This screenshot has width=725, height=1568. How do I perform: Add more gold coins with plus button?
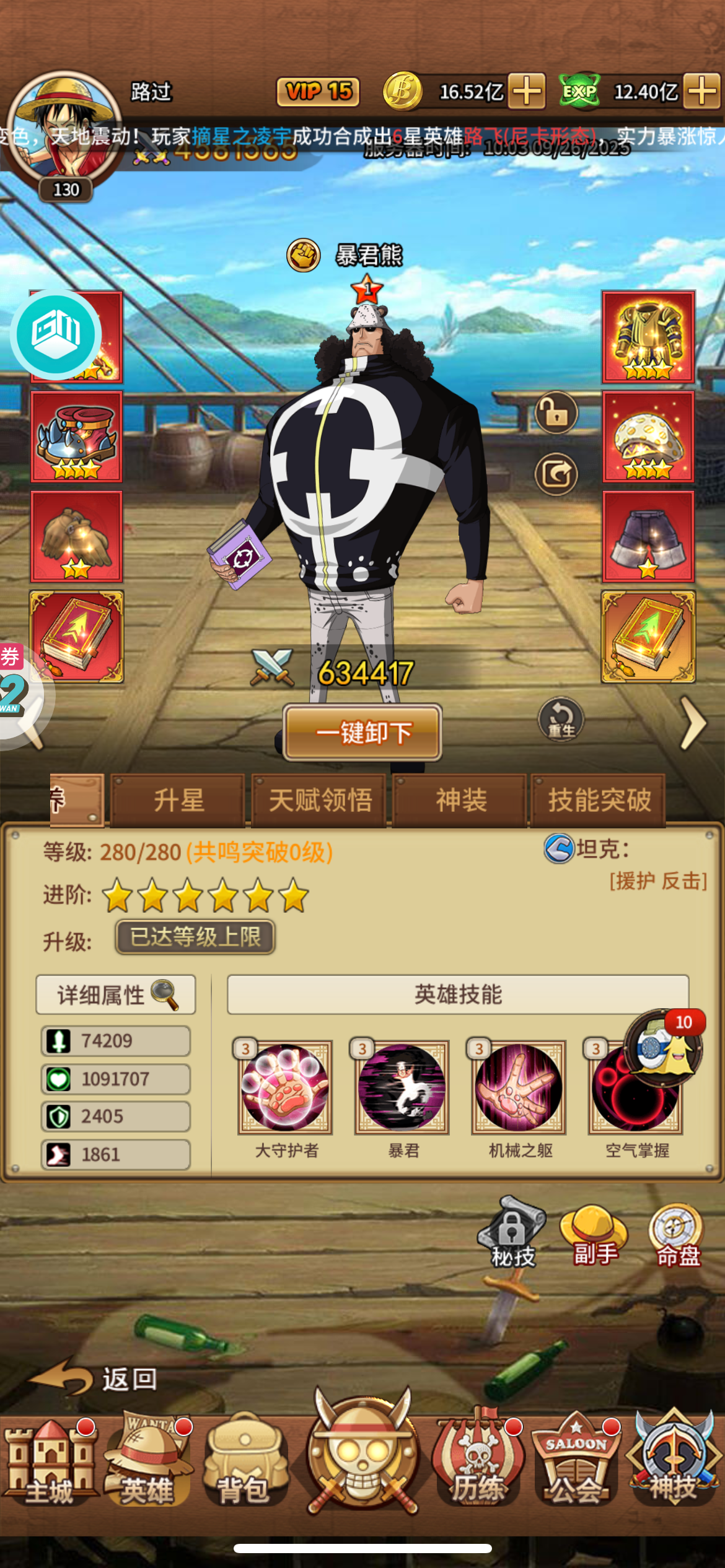coord(527,92)
